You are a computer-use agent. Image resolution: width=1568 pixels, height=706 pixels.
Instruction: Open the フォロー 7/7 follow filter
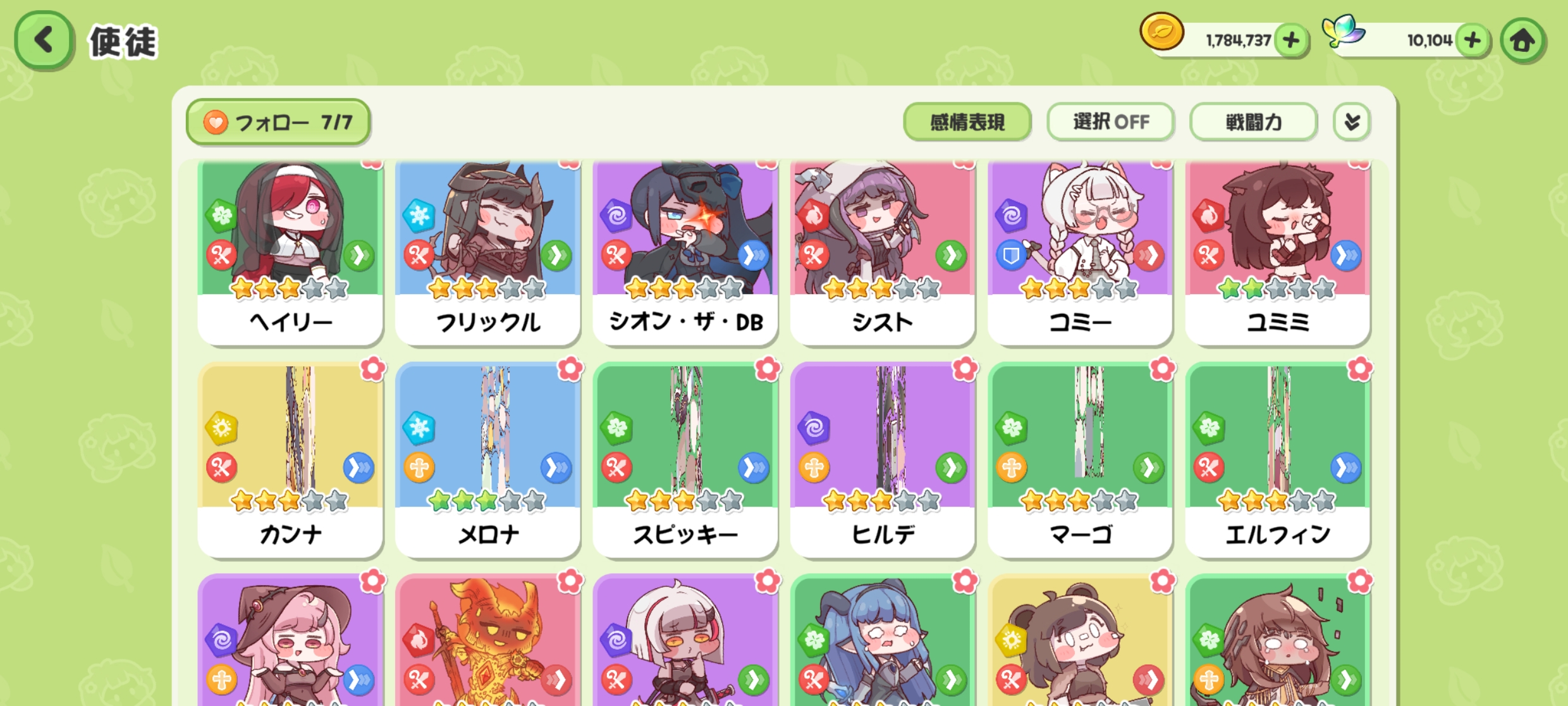coord(278,121)
